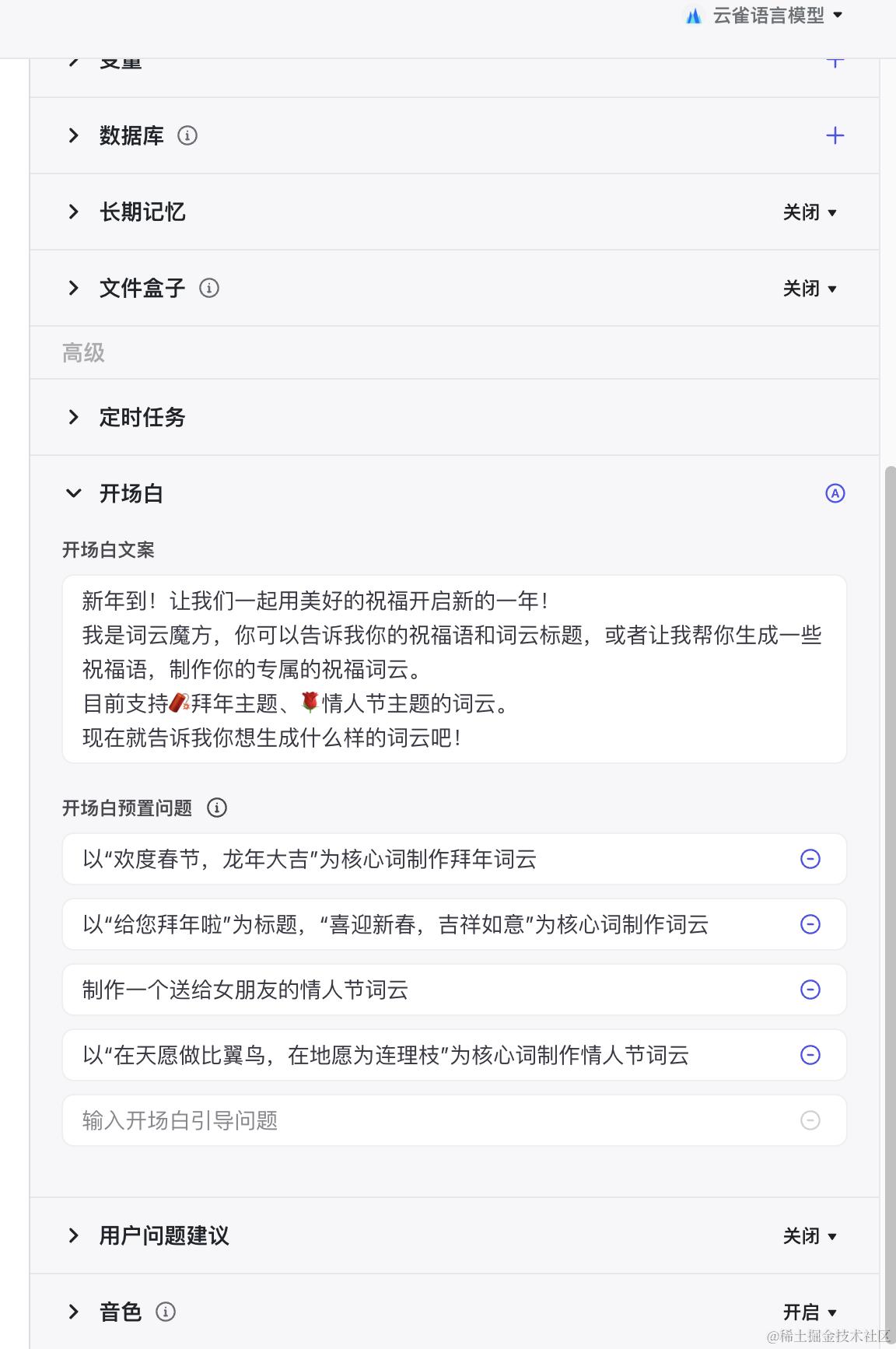Change the 文件盒子 关闭 setting
Image resolution: width=896 pixels, height=1349 pixels.
[810, 289]
